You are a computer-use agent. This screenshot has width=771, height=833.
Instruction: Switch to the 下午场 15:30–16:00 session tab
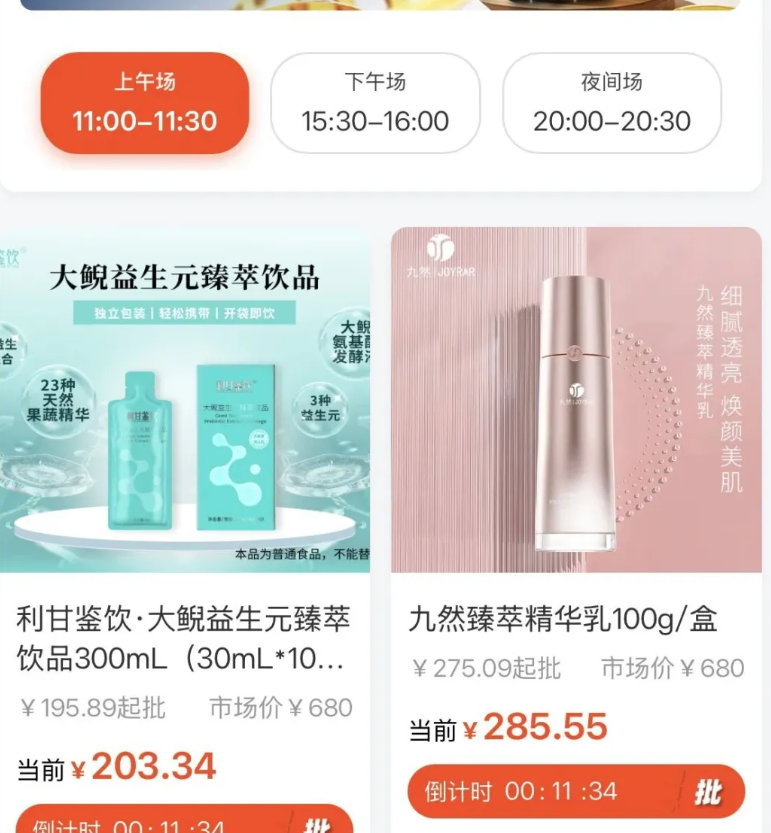[376, 103]
